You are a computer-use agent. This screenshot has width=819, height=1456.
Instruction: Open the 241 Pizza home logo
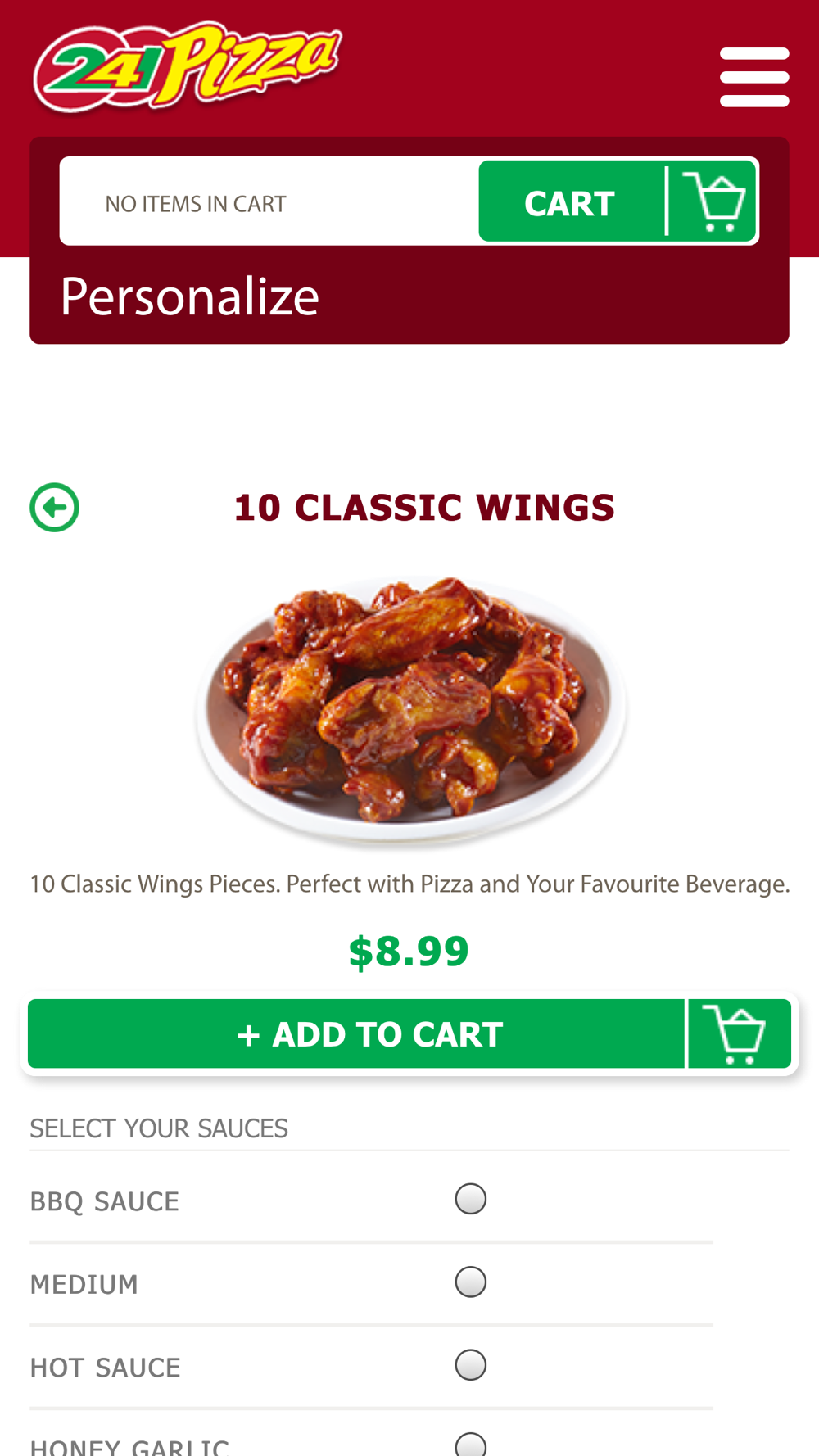point(187,67)
